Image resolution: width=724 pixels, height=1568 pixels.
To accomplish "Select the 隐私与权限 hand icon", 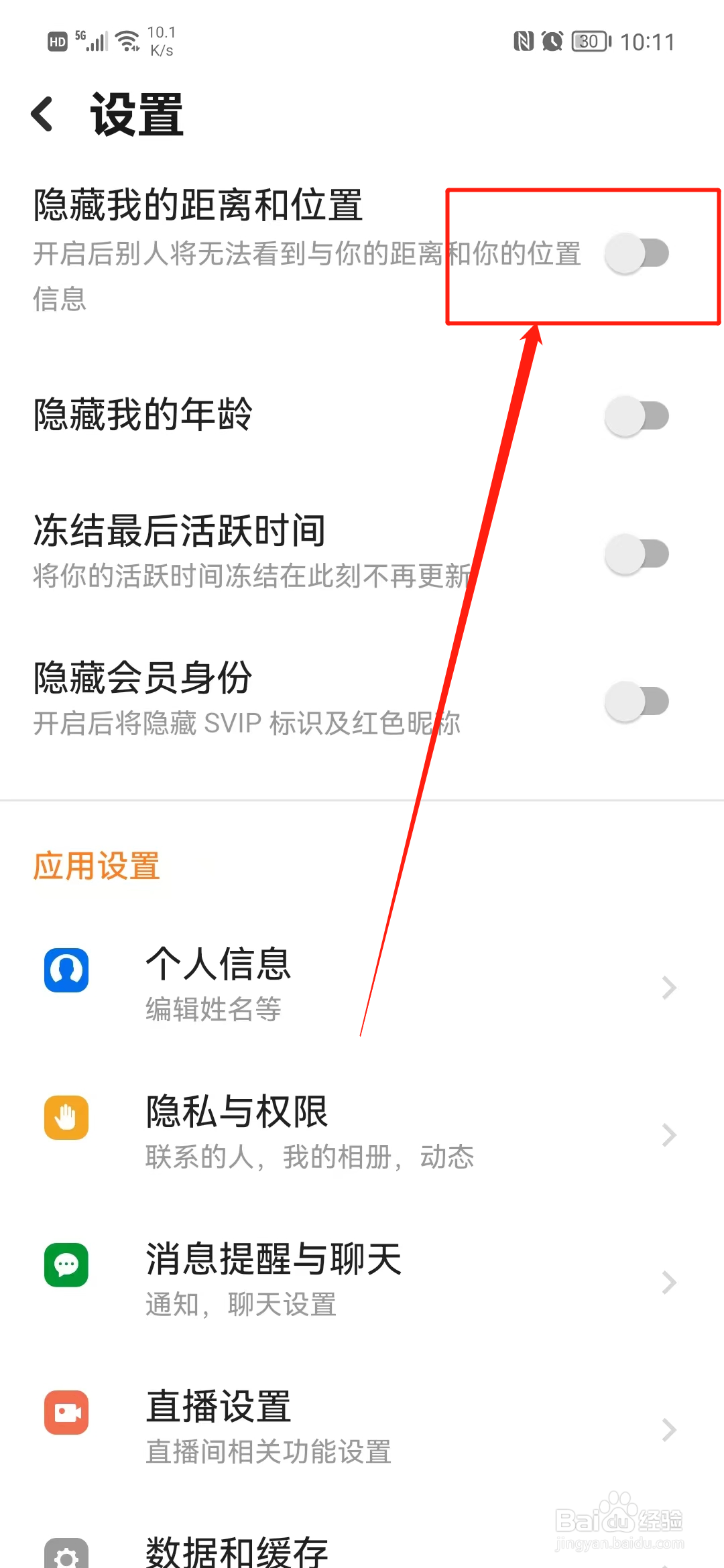I will (65, 1118).
